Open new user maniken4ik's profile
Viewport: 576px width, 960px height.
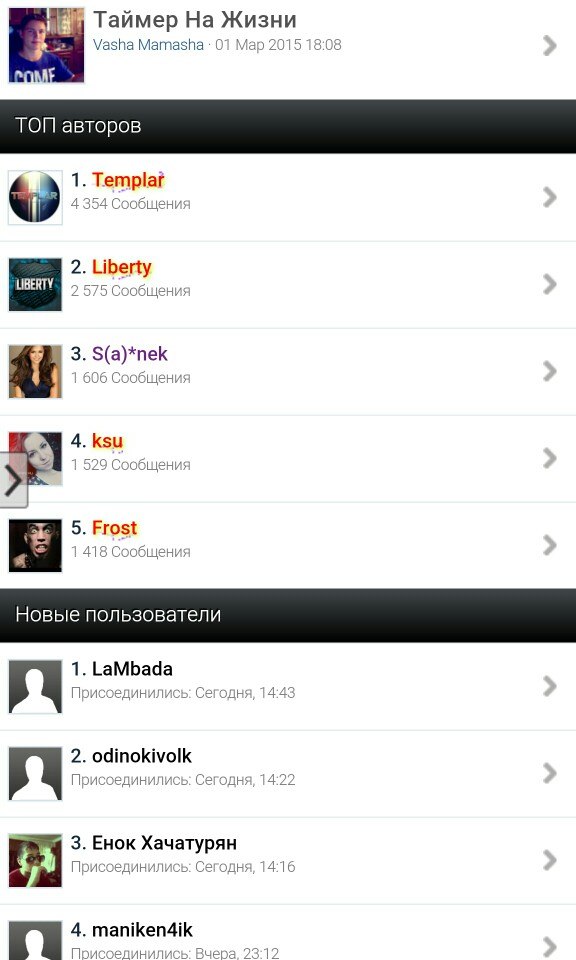tap(288, 932)
